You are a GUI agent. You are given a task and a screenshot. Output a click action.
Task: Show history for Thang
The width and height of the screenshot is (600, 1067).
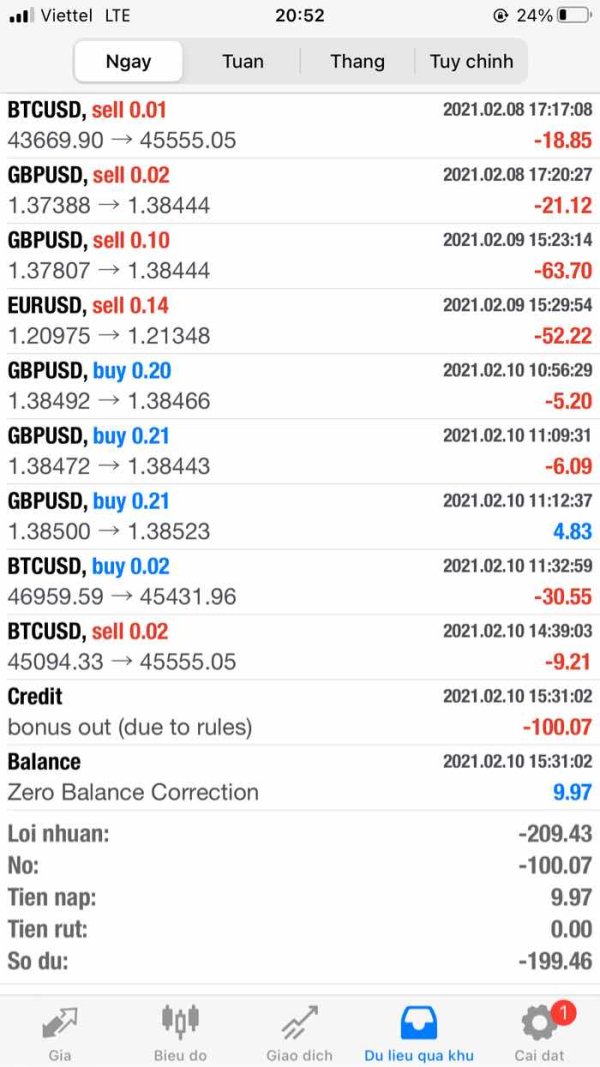tap(357, 61)
